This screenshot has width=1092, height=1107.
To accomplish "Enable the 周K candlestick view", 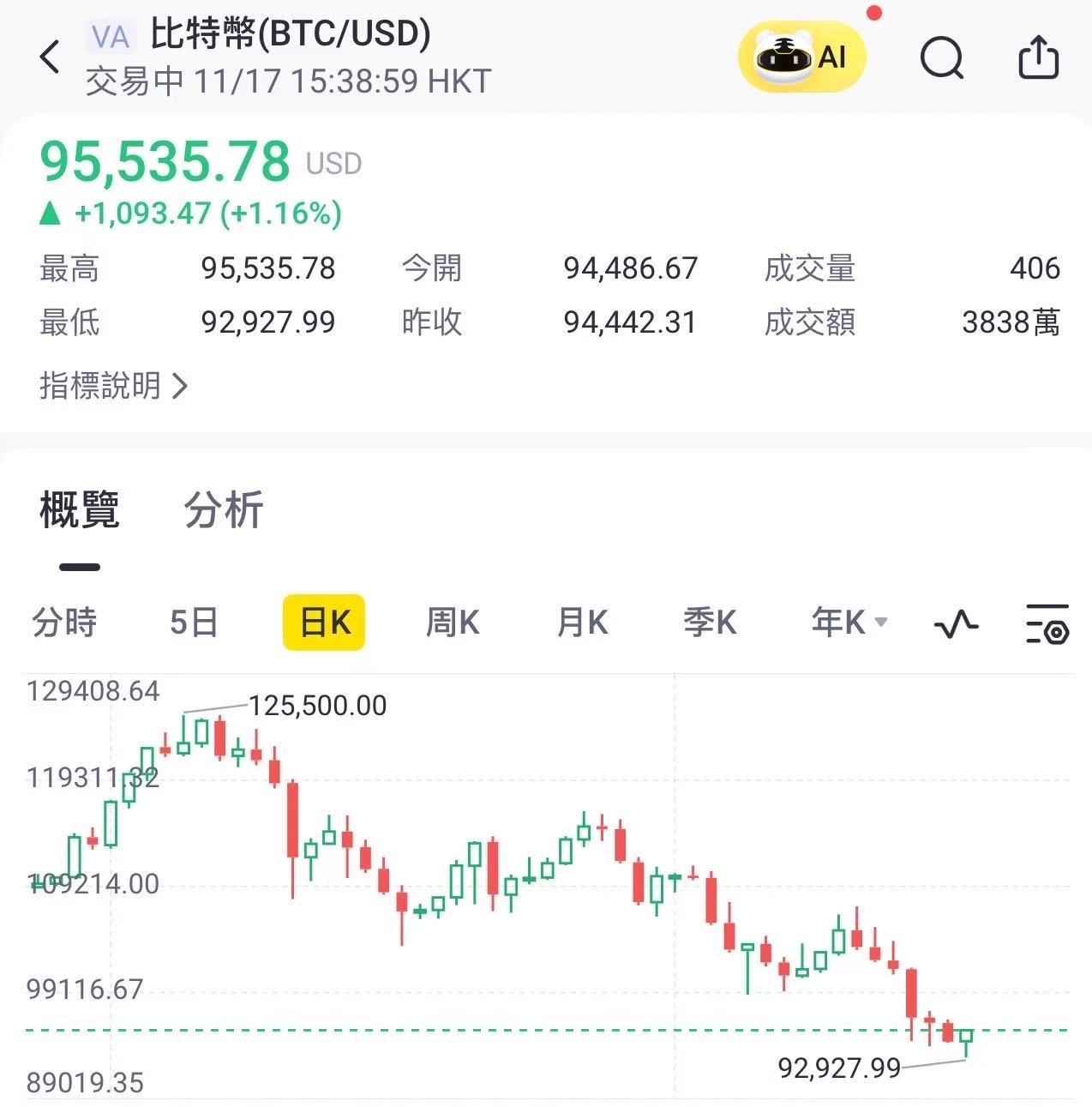I will (452, 623).
